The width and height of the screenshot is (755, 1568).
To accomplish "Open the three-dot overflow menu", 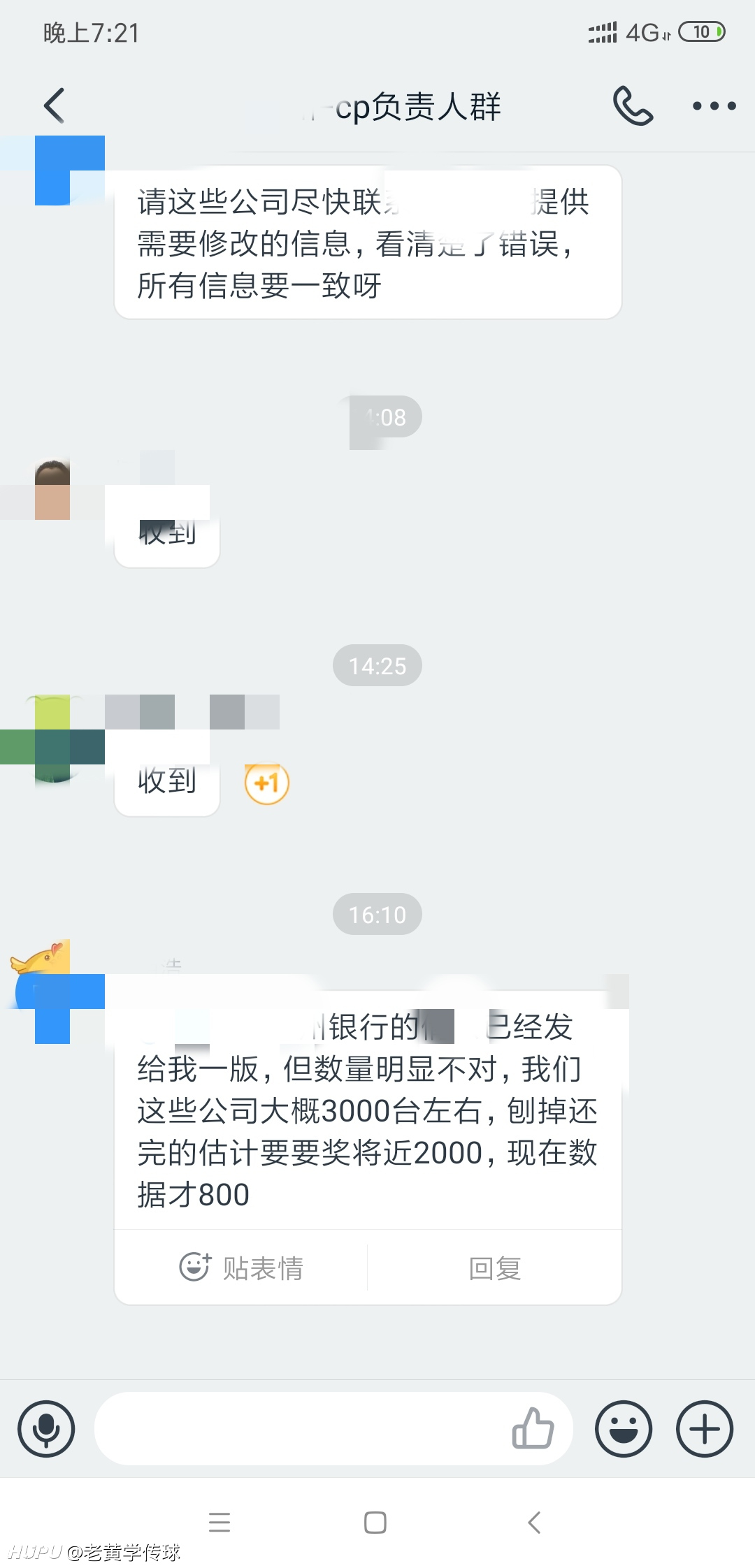I will click(714, 106).
